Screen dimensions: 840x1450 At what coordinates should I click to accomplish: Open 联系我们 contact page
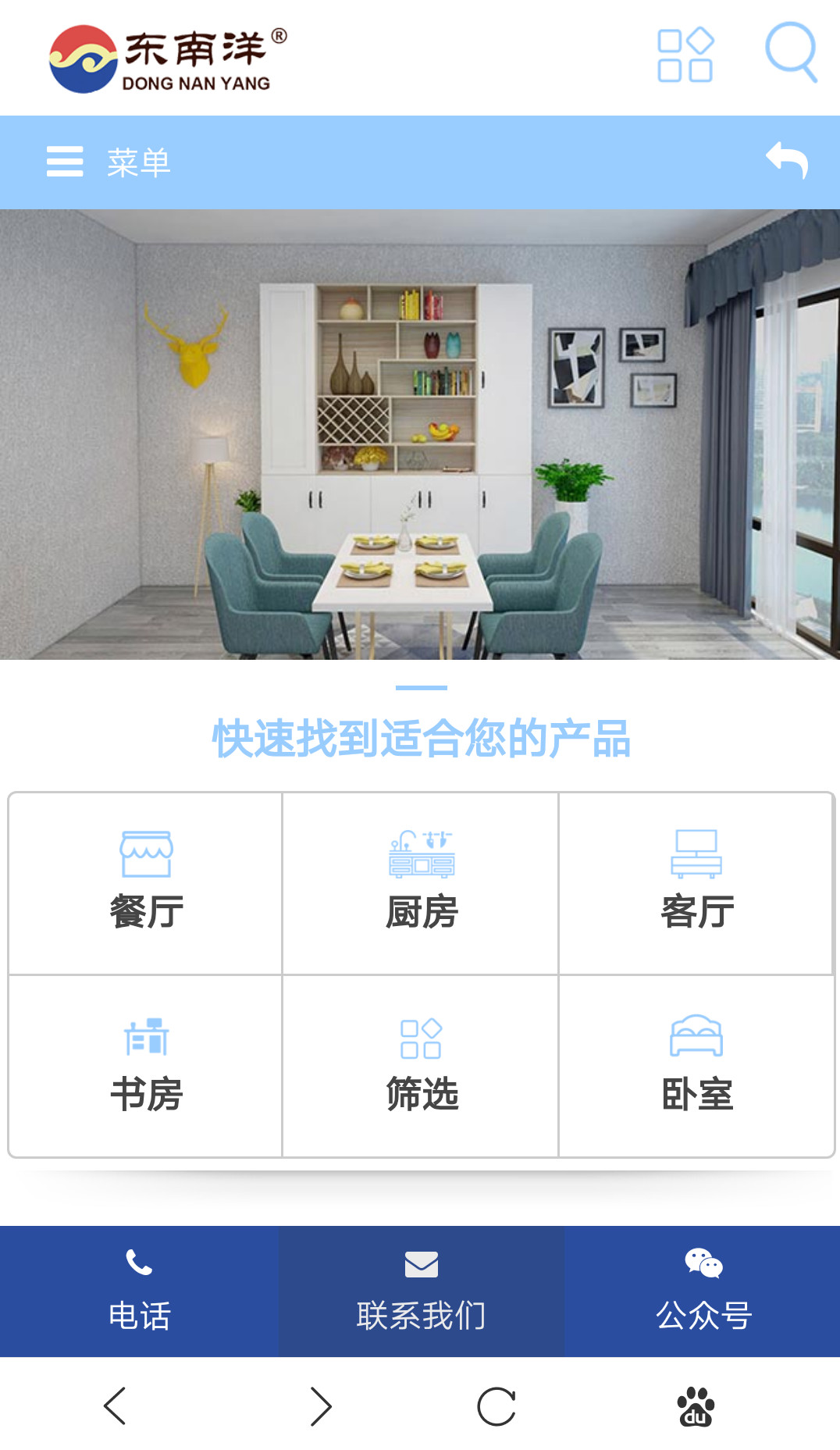[421, 1291]
